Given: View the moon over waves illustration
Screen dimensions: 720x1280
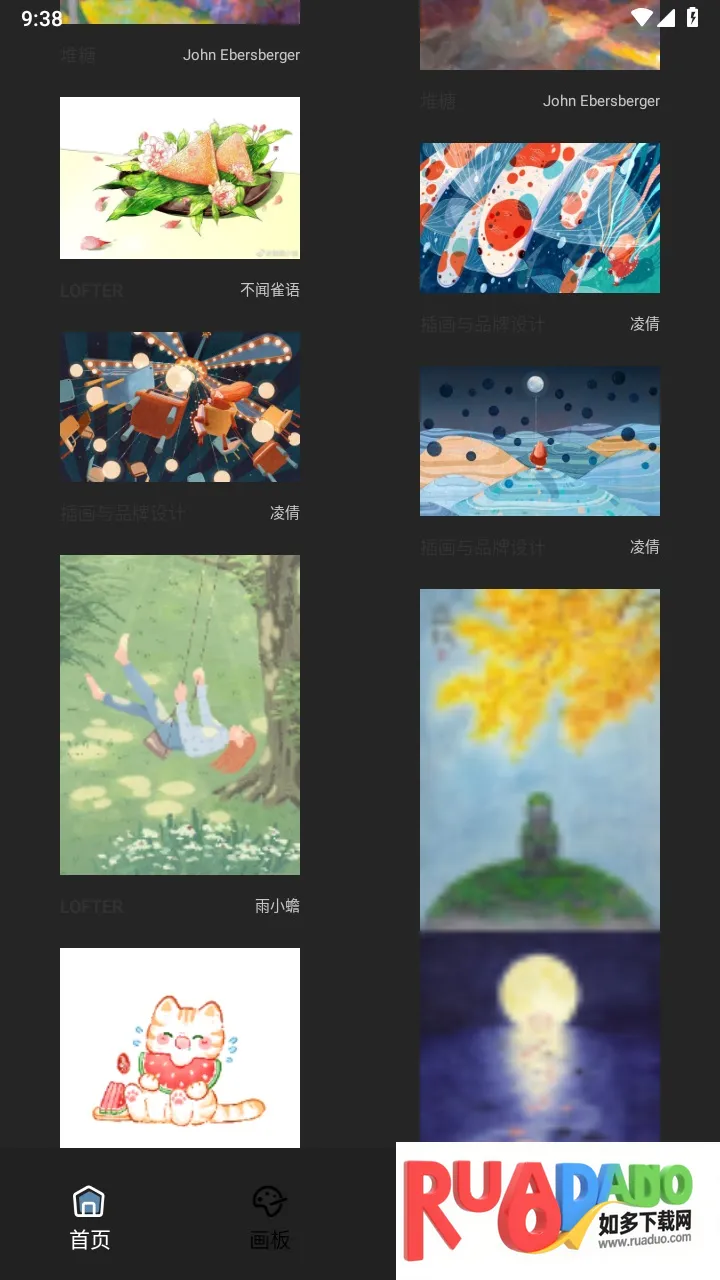Looking at the screenshot, I should (x=540, y=441).
